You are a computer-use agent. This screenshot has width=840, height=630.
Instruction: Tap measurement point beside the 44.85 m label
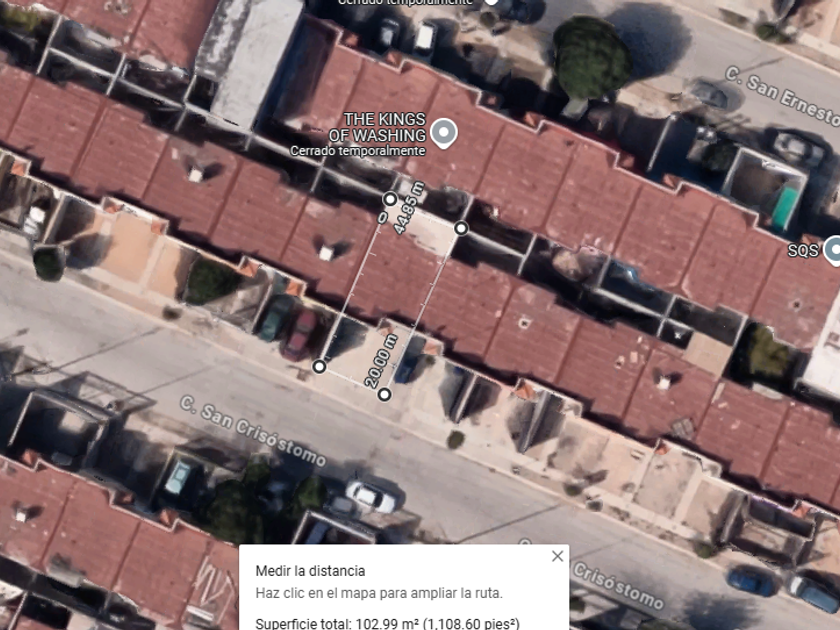click(390, 199)
